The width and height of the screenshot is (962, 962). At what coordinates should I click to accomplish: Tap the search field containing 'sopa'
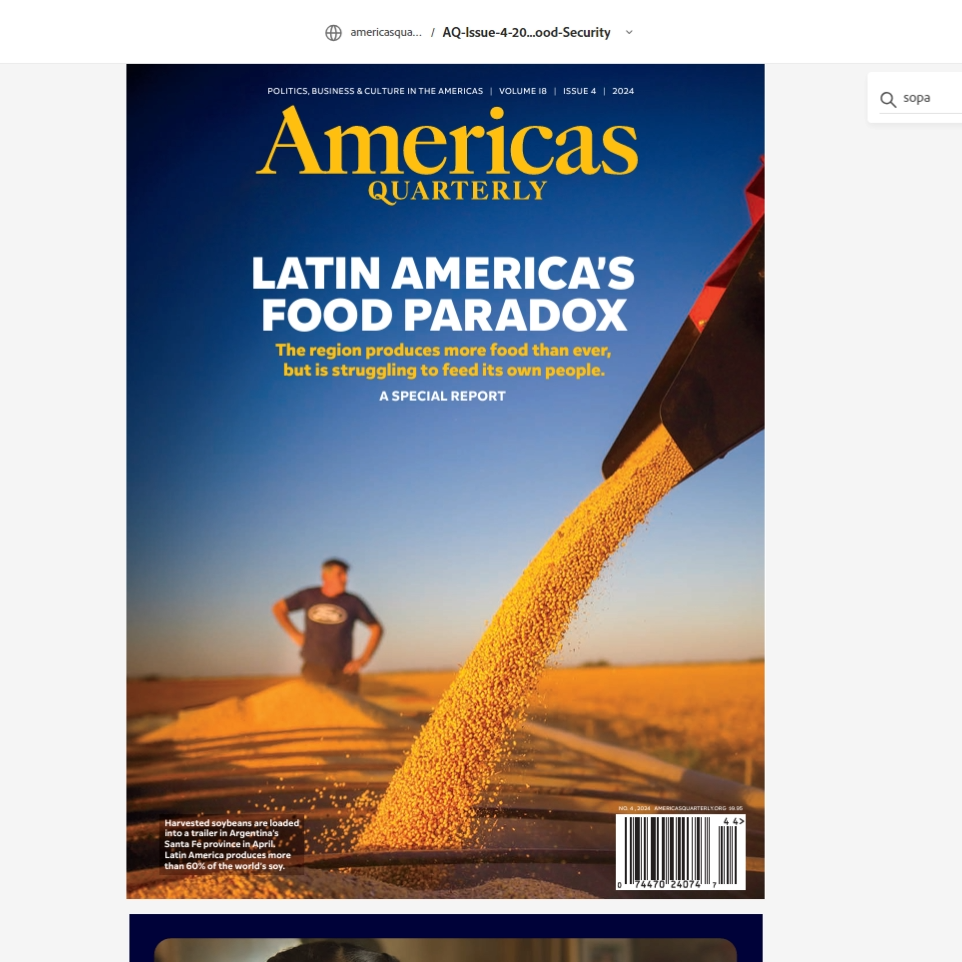930,98
